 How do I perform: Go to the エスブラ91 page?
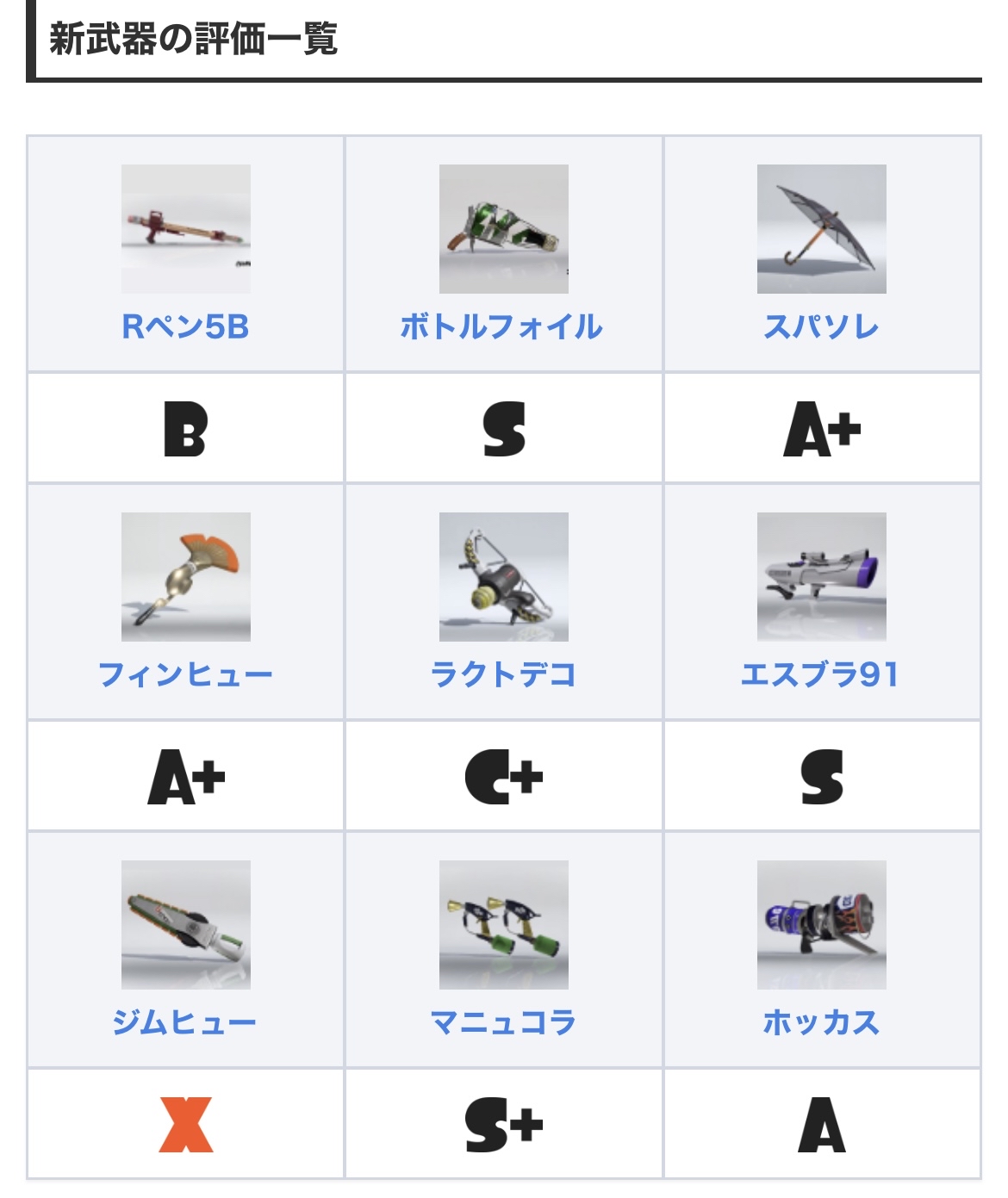[x=821, y=674]
